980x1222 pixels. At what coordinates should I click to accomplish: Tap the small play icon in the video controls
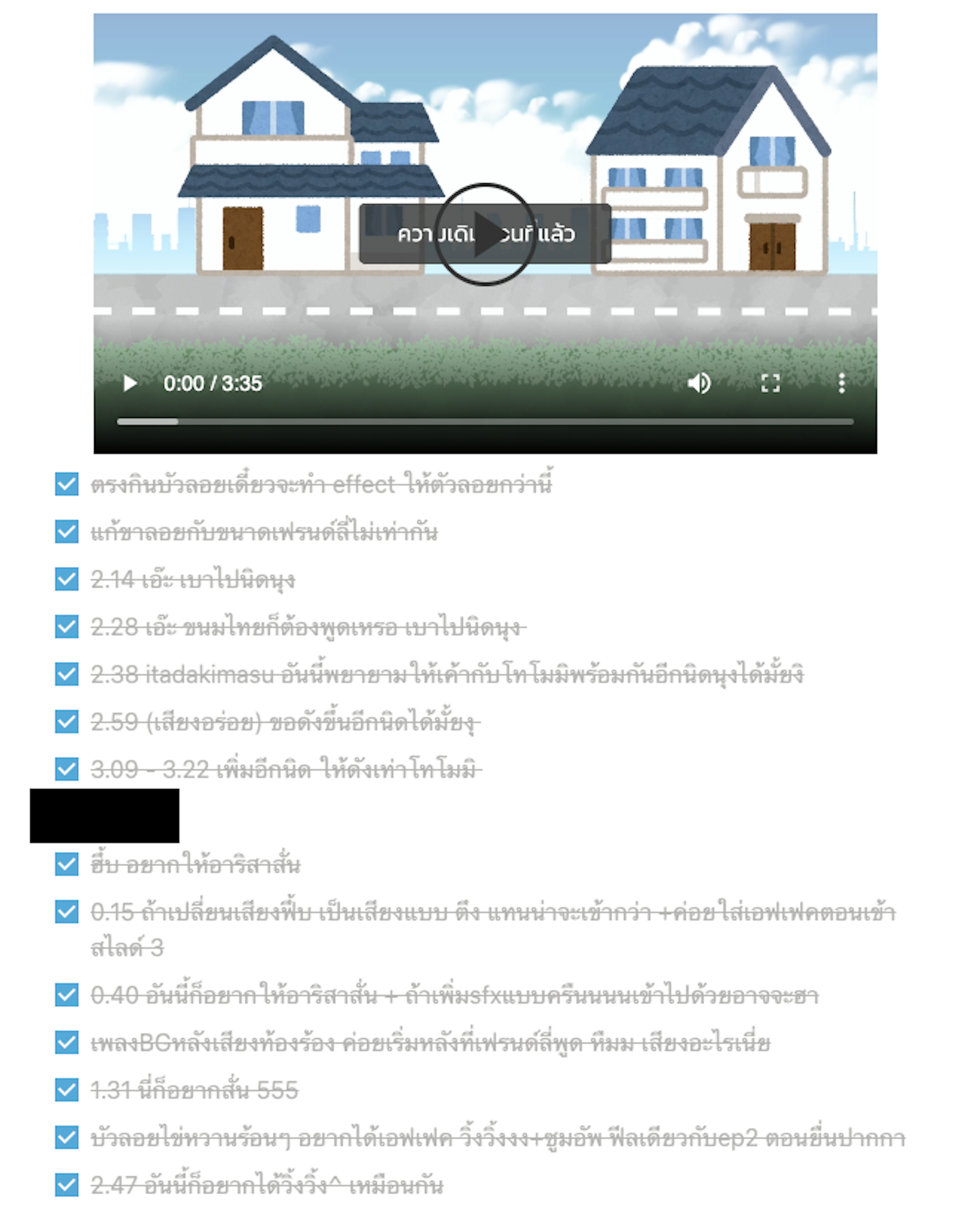pyautogui.click(x=130, y=384)
